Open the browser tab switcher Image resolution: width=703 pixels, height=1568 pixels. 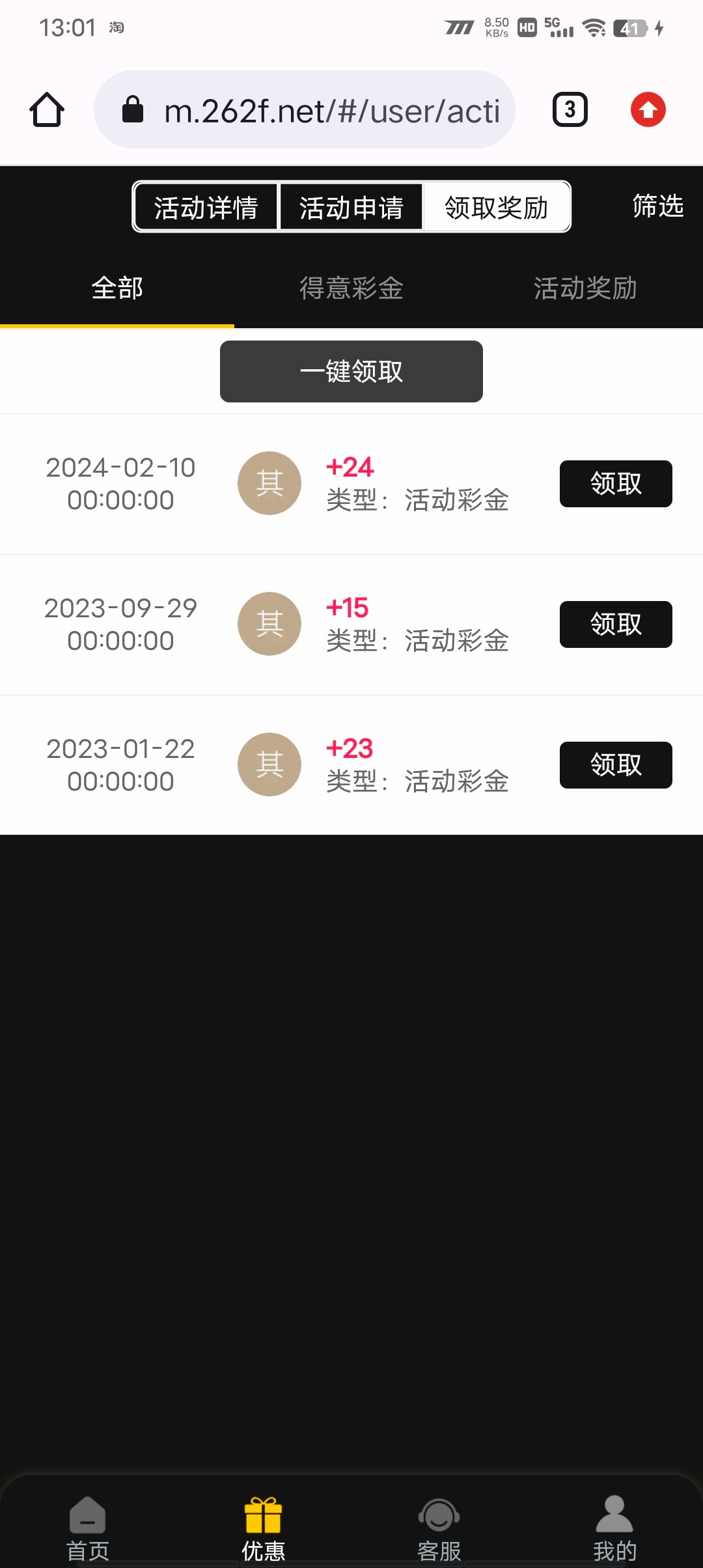570,109
